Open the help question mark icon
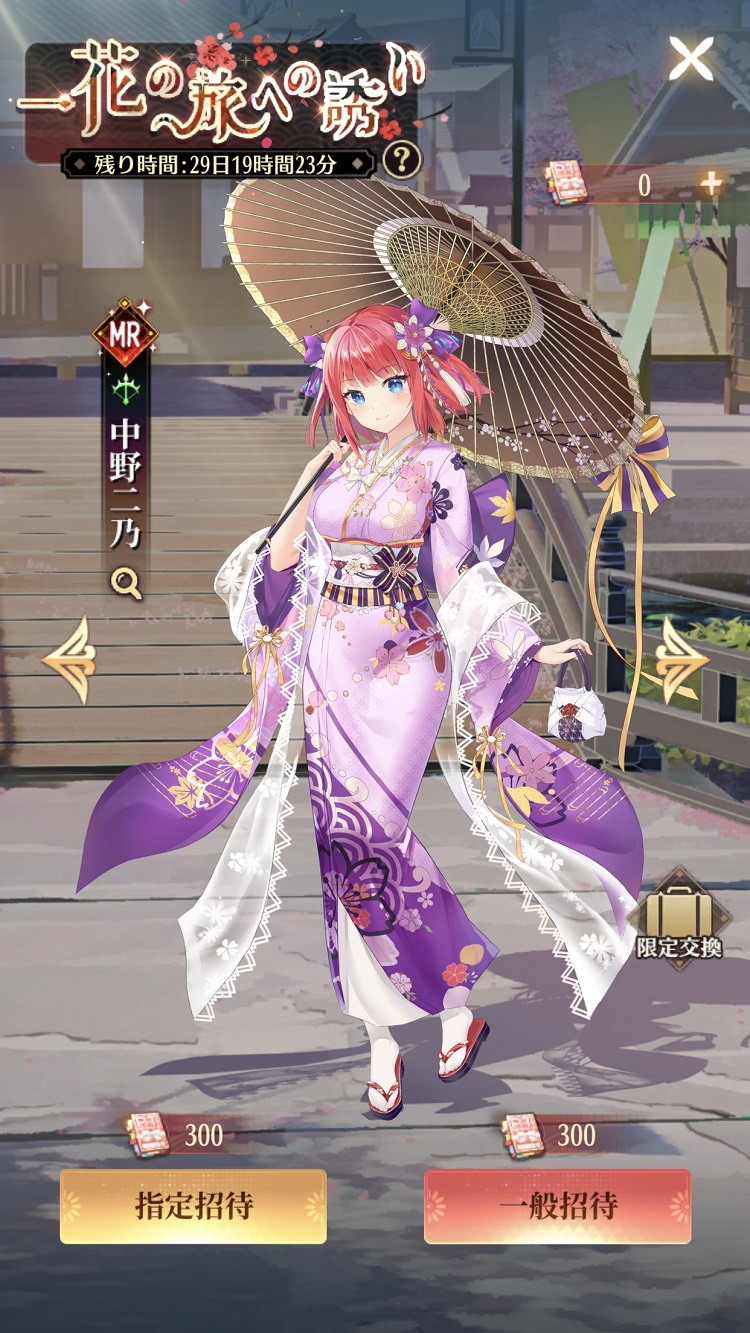 click(x=401, y=160)
